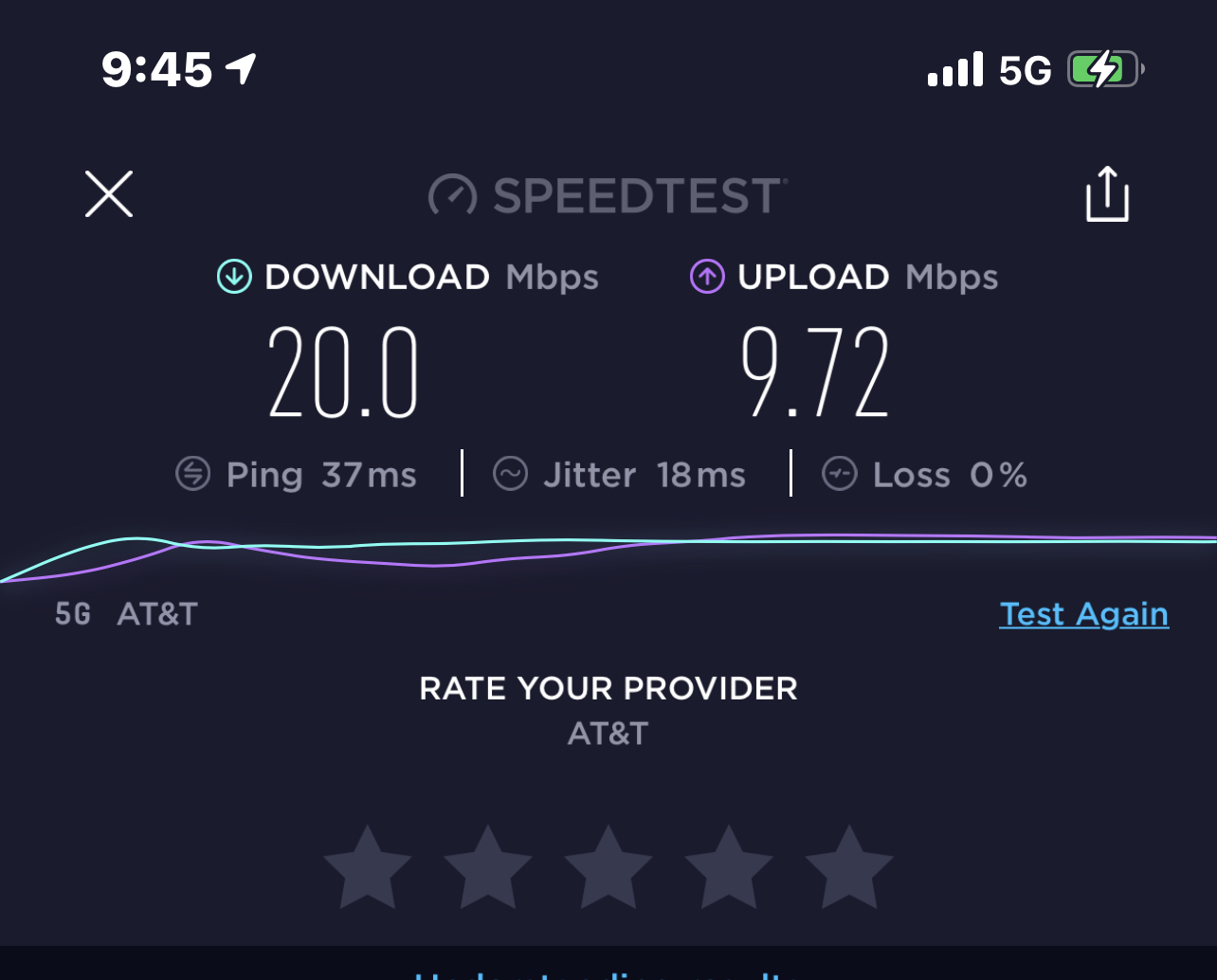Select the third rating star
Viewport: 1217px width, 980px height.
coord(608,868)
